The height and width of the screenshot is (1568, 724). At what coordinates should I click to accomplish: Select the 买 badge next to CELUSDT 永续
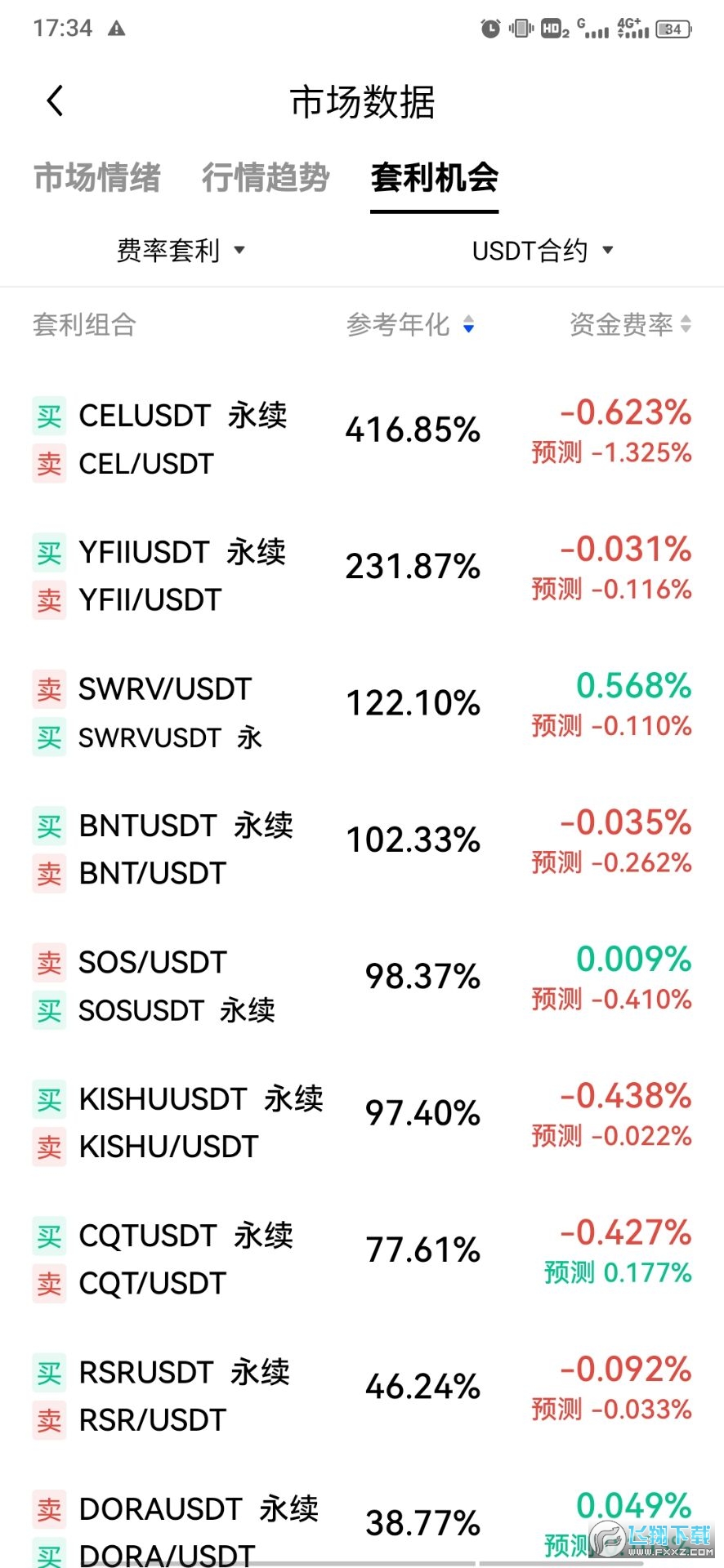(x=48, y=415)
